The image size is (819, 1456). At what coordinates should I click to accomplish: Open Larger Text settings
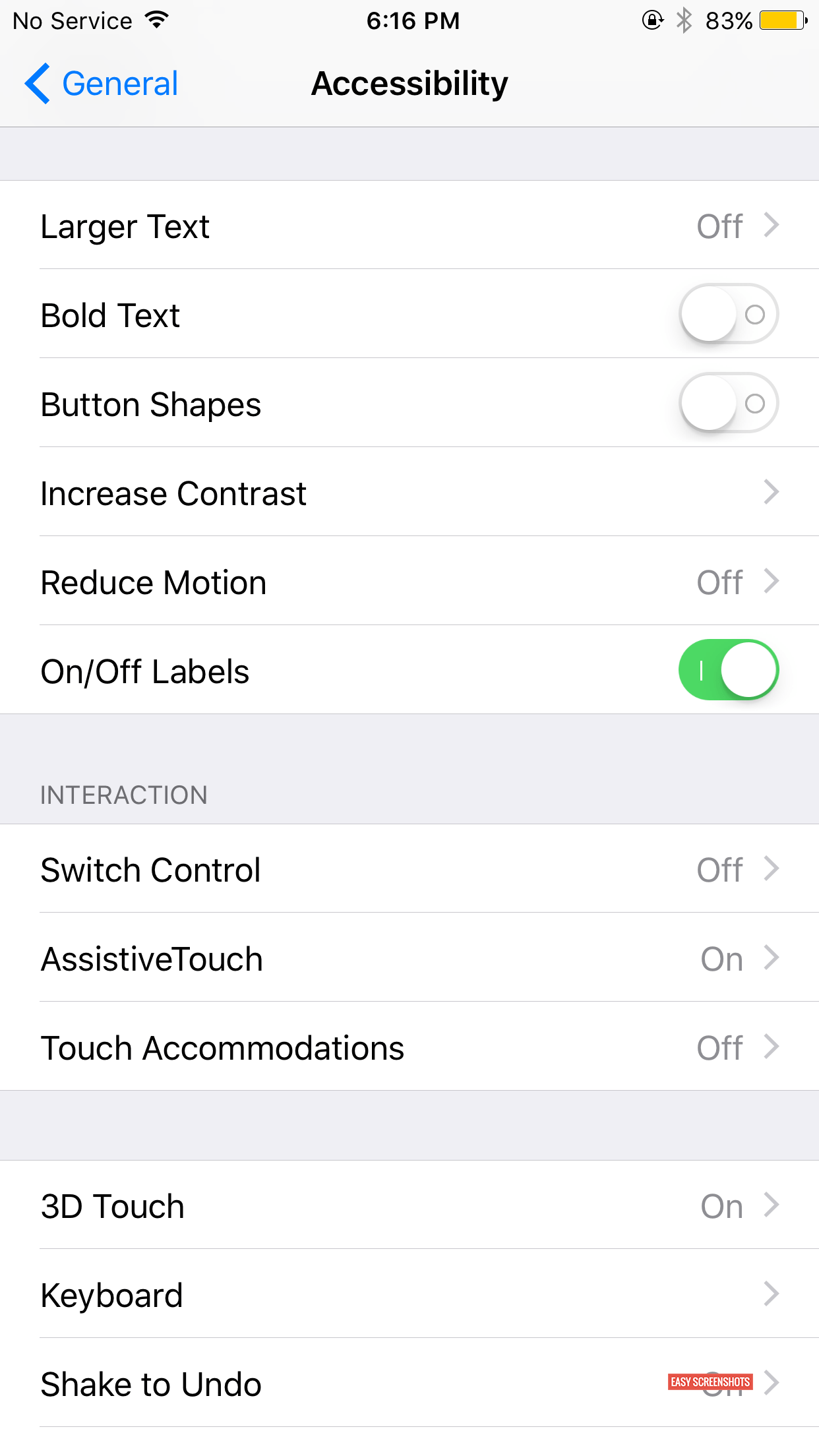coord(409,226)
